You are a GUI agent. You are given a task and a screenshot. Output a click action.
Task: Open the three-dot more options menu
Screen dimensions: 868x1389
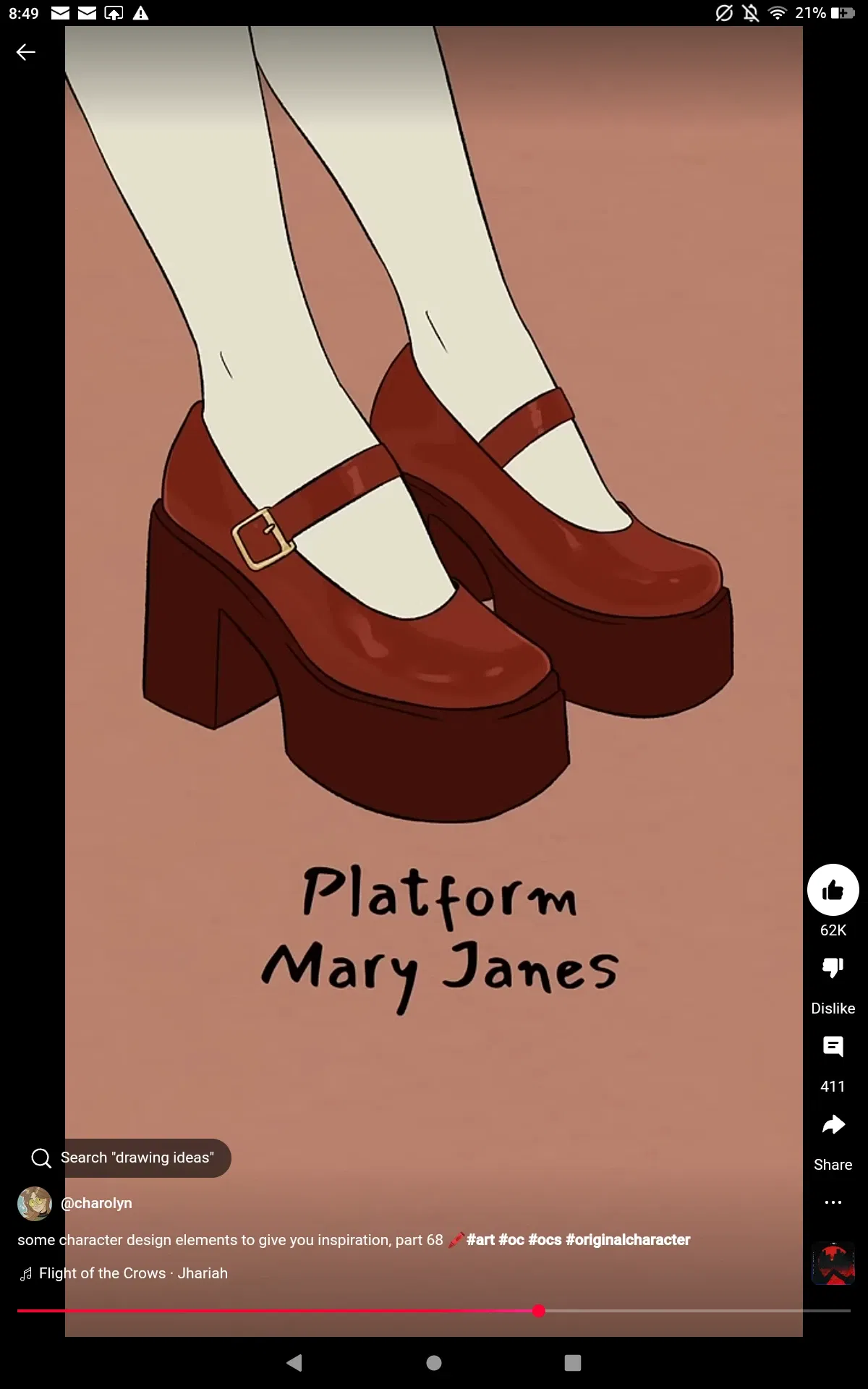[x=833, y=1202]
